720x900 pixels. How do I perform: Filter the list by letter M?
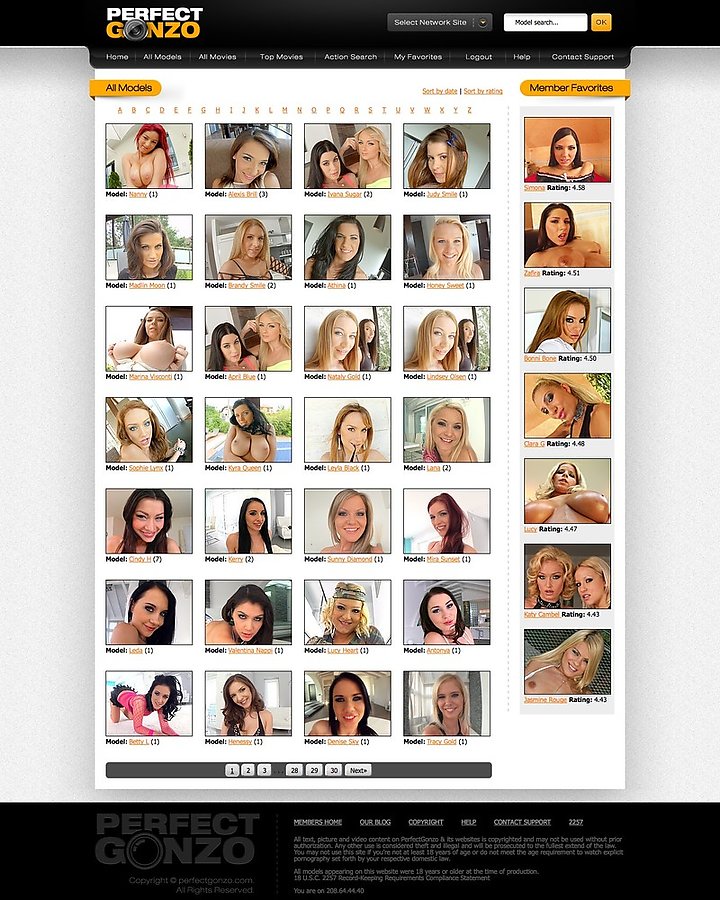pos(285,110)
